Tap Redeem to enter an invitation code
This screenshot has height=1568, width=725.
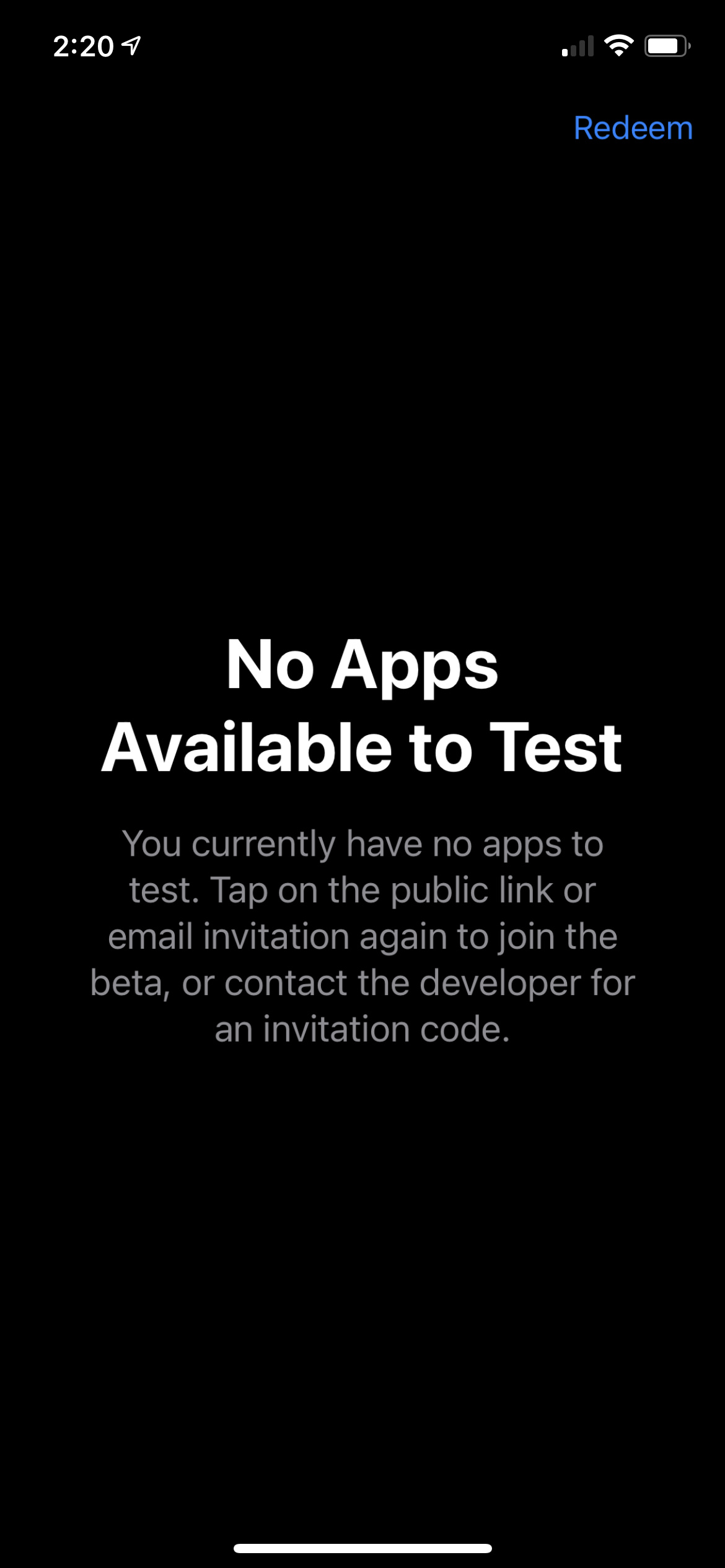[x=633, y=129]
